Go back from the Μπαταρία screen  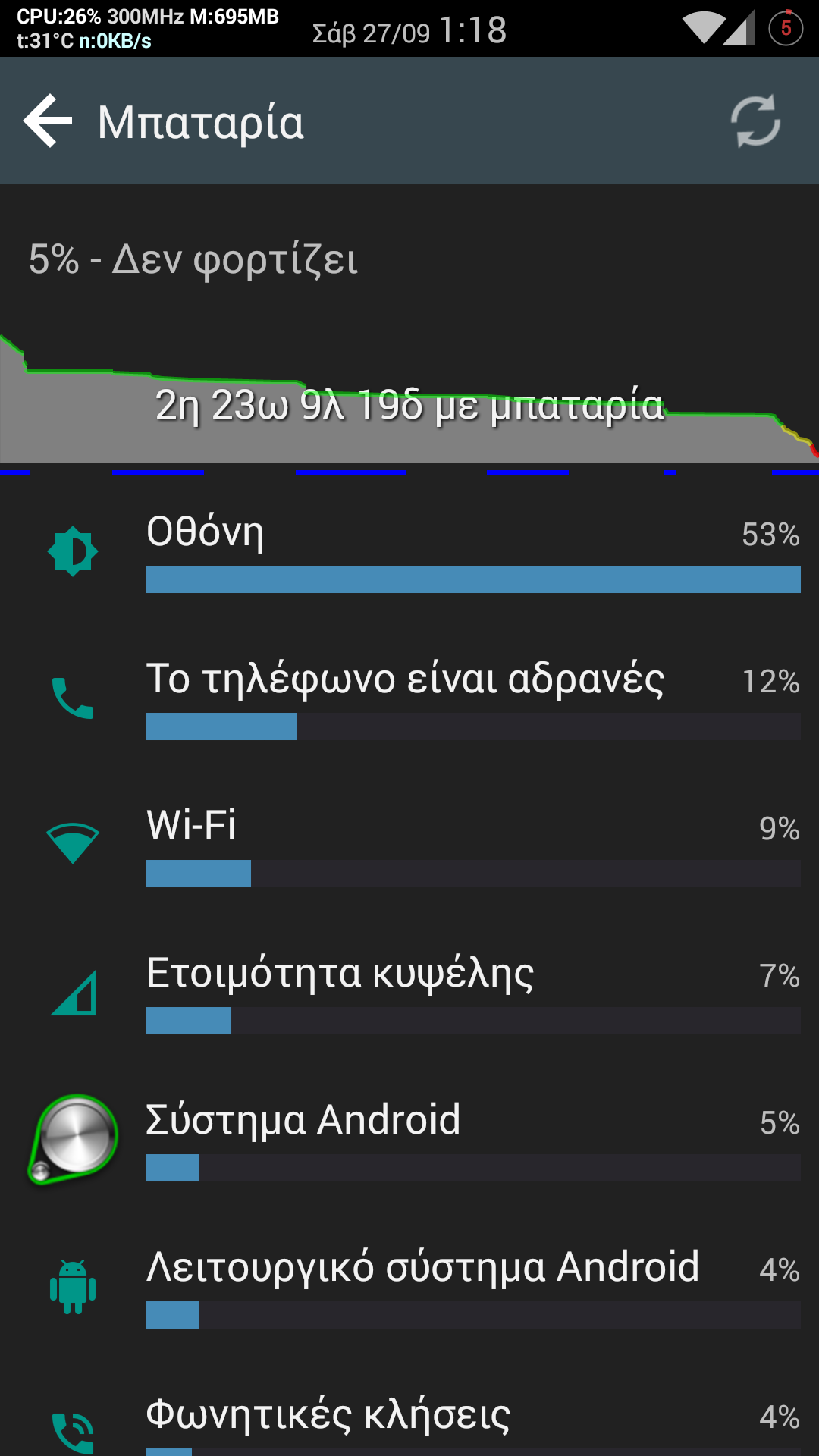coord(47,121)
